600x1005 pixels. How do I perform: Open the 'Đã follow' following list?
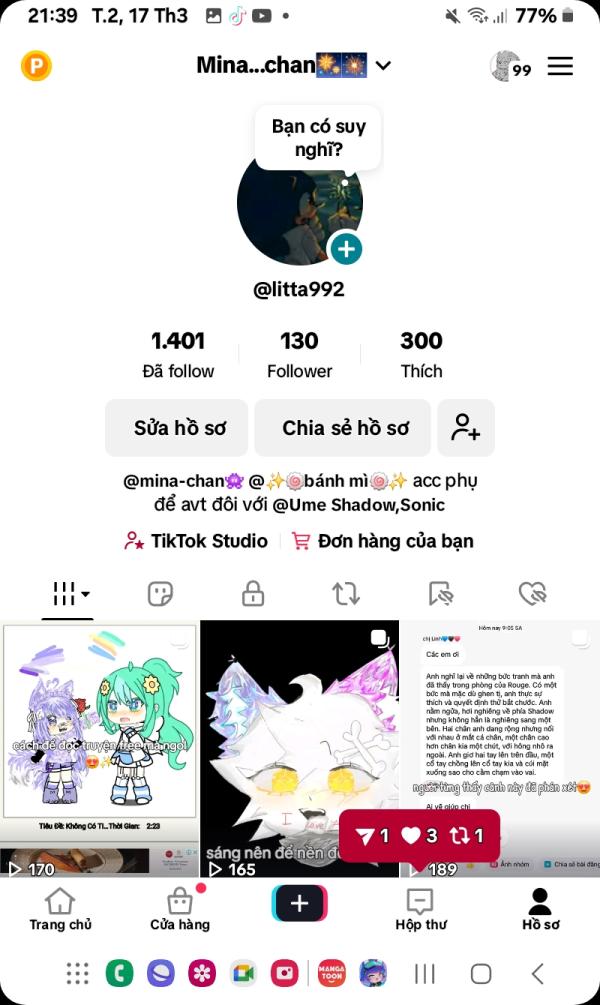click(178, 354)
